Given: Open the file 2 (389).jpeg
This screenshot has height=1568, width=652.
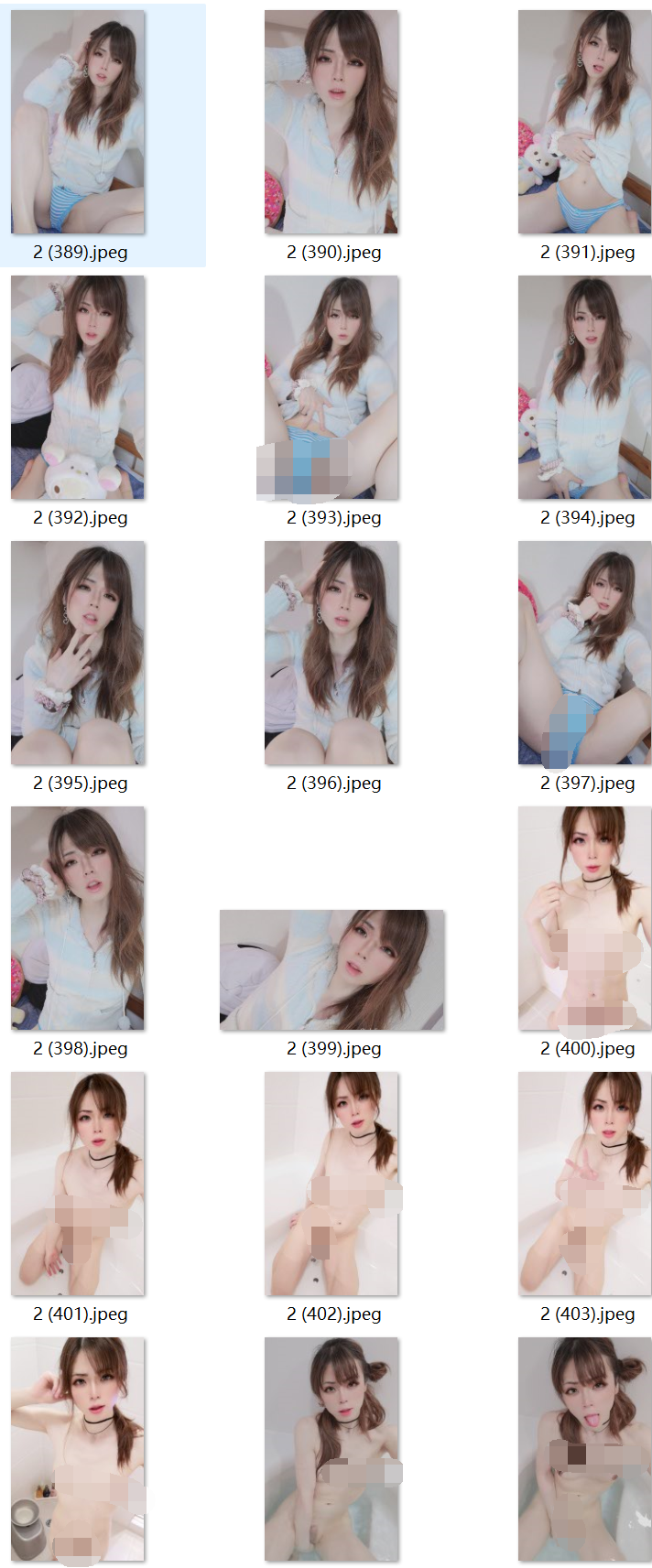Looking at the screenshot, I should coord(78,122).
